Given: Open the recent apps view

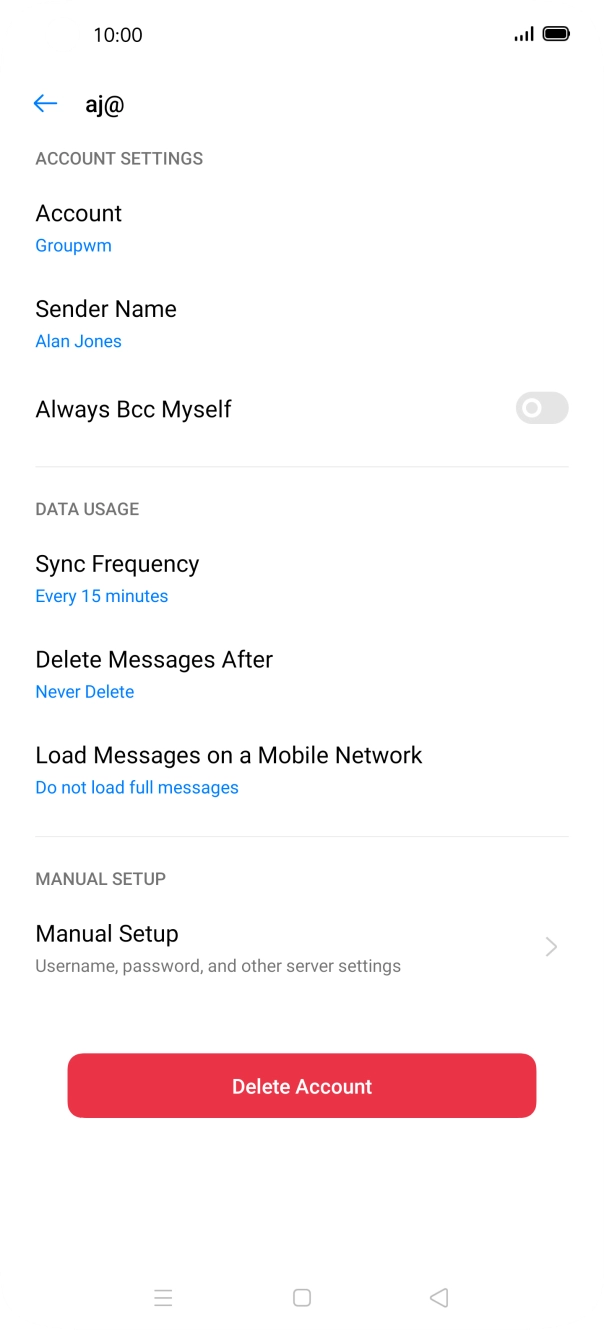Looking at the screenshot, I should coord(164,1298).
